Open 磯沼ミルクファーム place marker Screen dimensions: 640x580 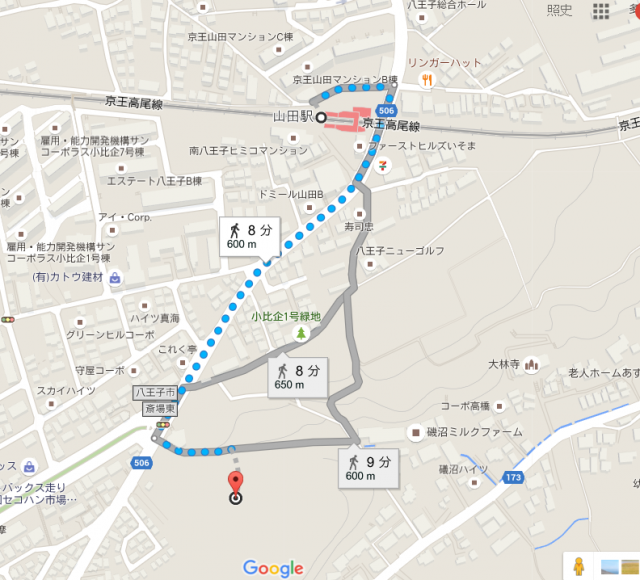tap(415, 432)
